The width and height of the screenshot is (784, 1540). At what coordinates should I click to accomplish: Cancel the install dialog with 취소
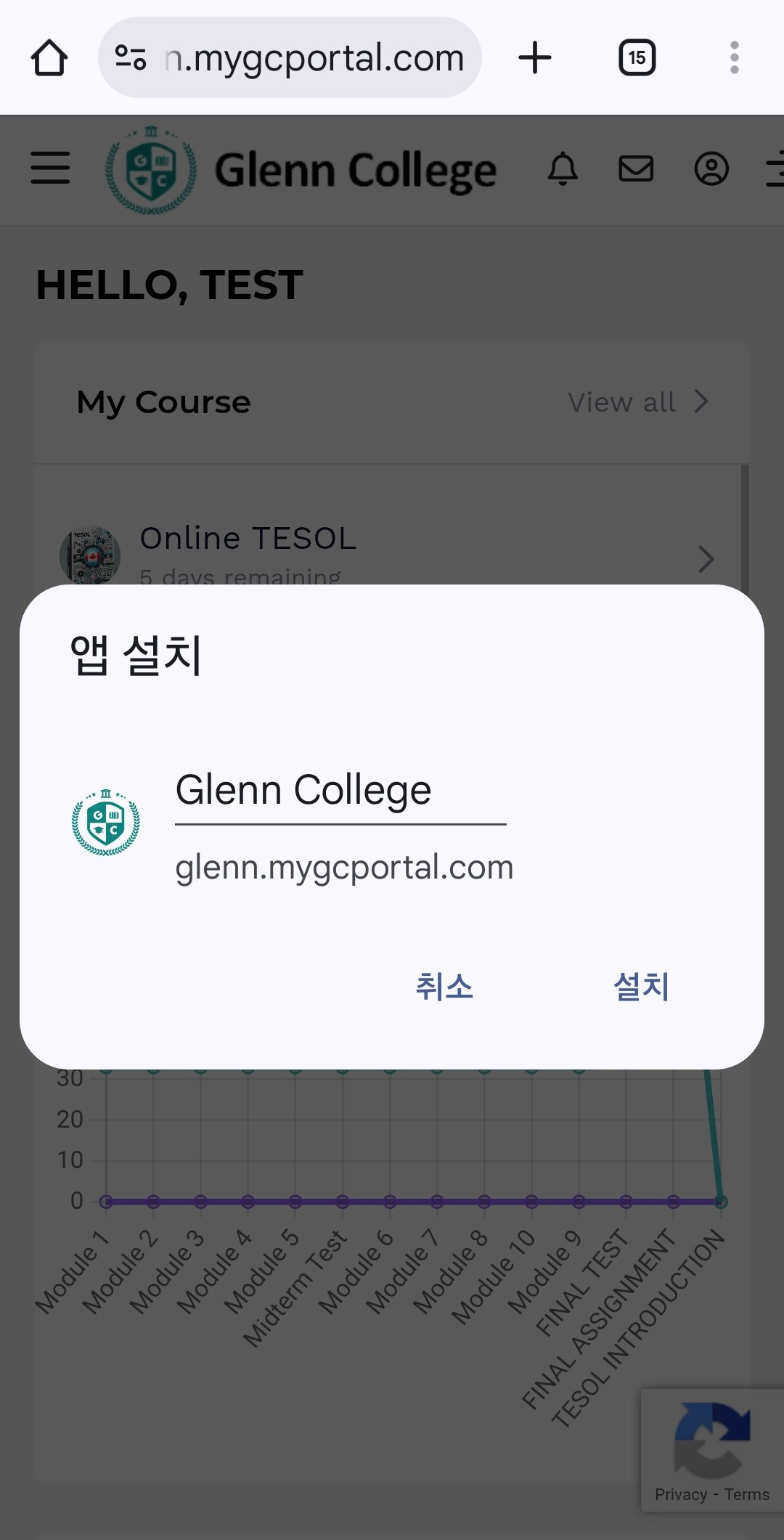(x=444, y=987)
